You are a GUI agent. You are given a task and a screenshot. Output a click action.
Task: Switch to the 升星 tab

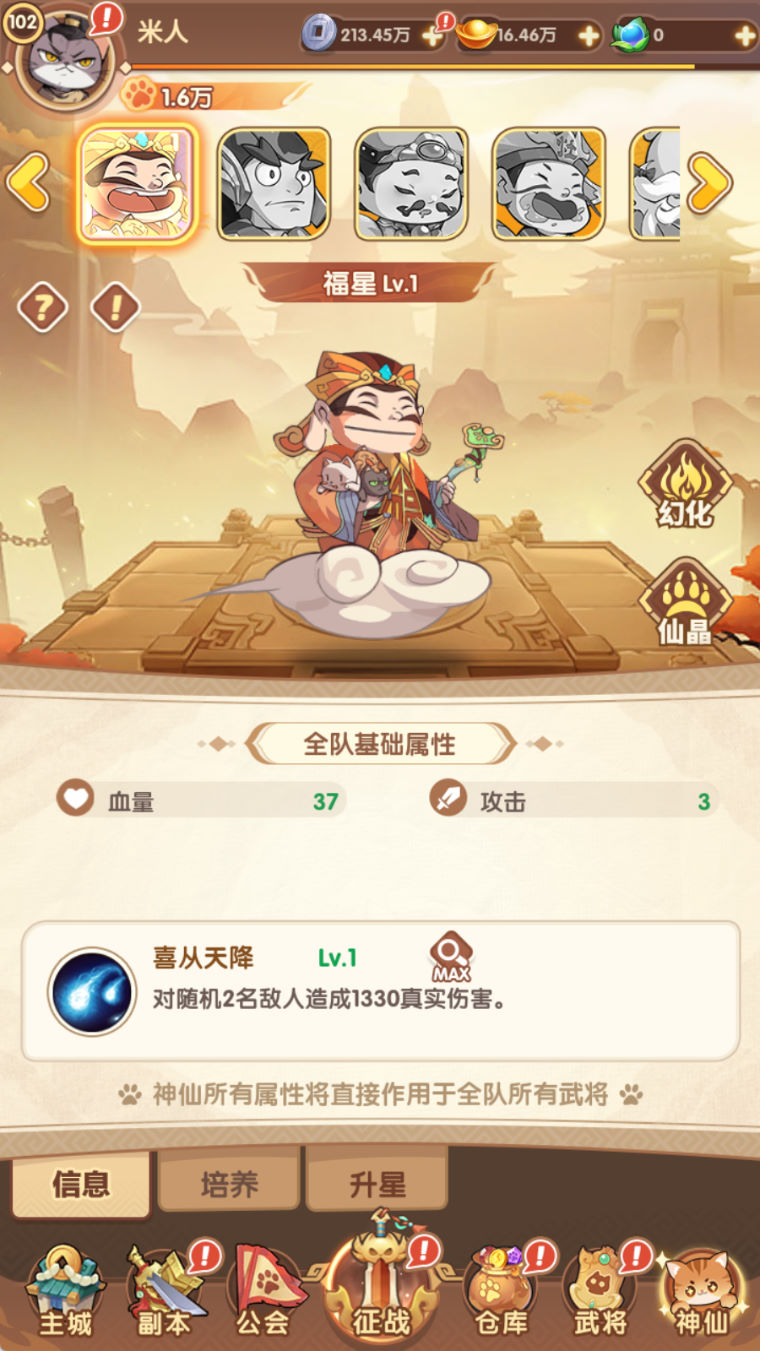point(377,1184)
